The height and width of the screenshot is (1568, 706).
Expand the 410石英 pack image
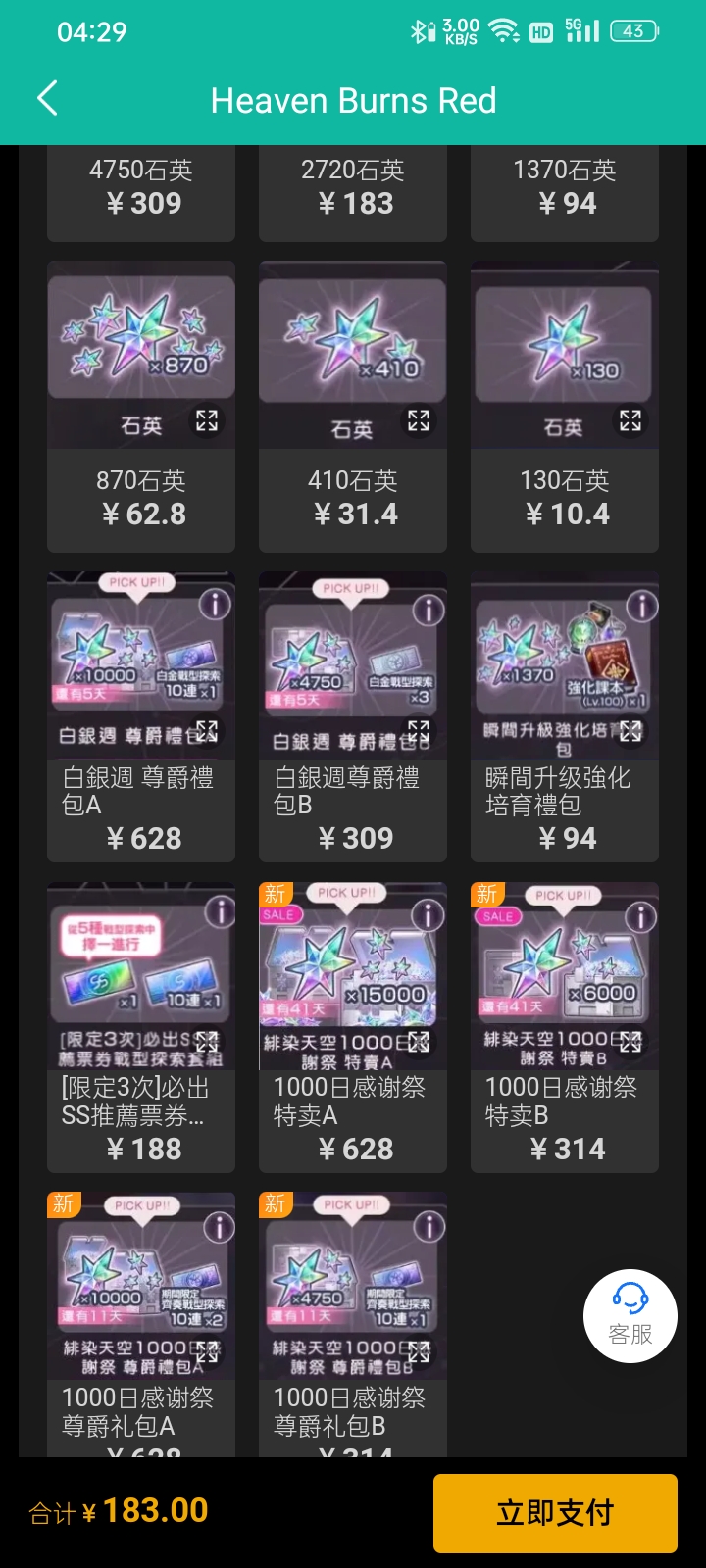pyautogui.click(x=419, y=421)
